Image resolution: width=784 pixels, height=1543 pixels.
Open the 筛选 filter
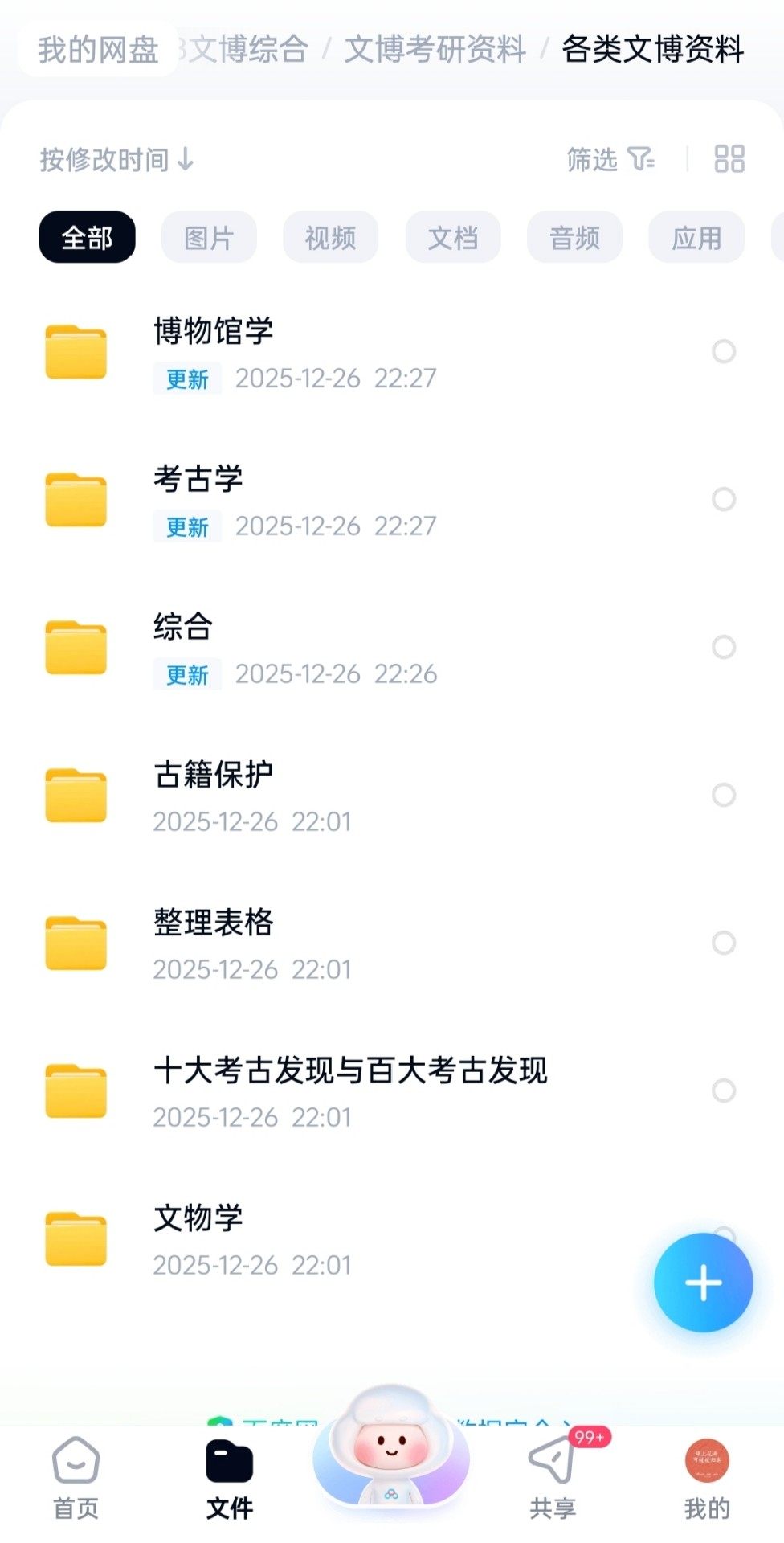[610, 159]
